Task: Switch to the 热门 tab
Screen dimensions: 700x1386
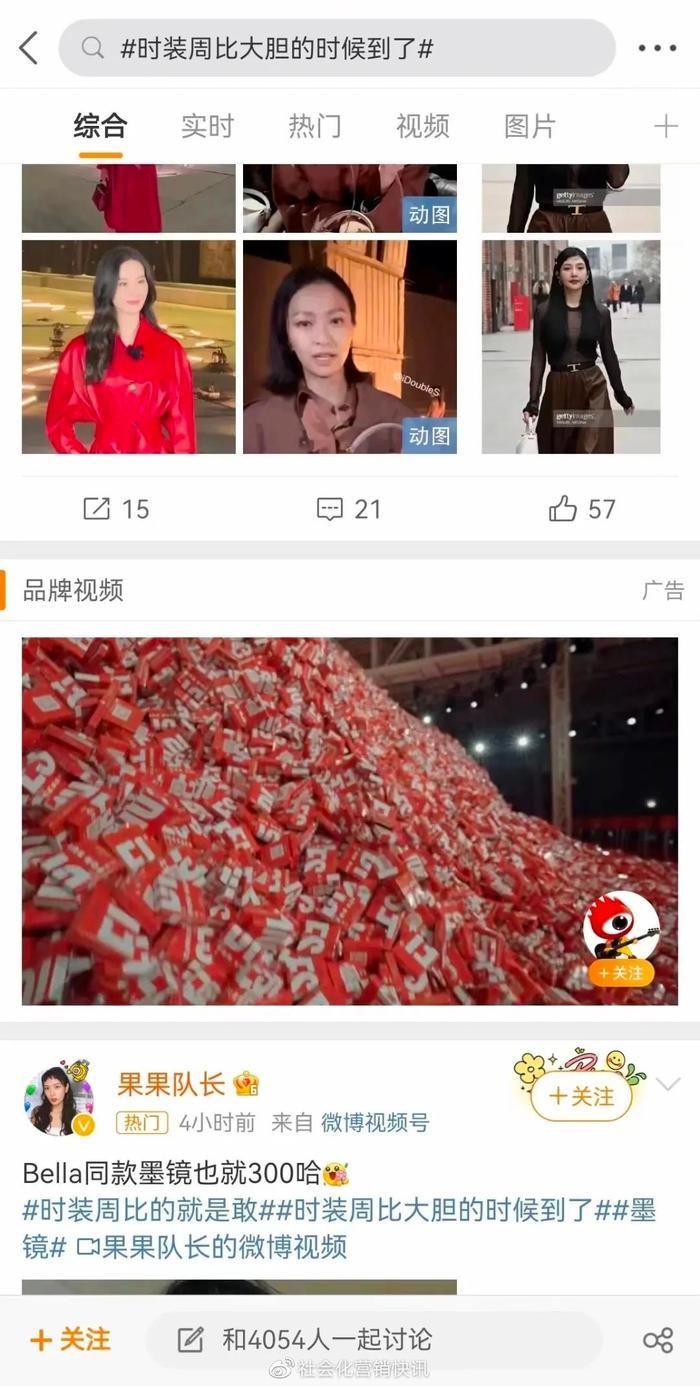Action: pos(314,126)
